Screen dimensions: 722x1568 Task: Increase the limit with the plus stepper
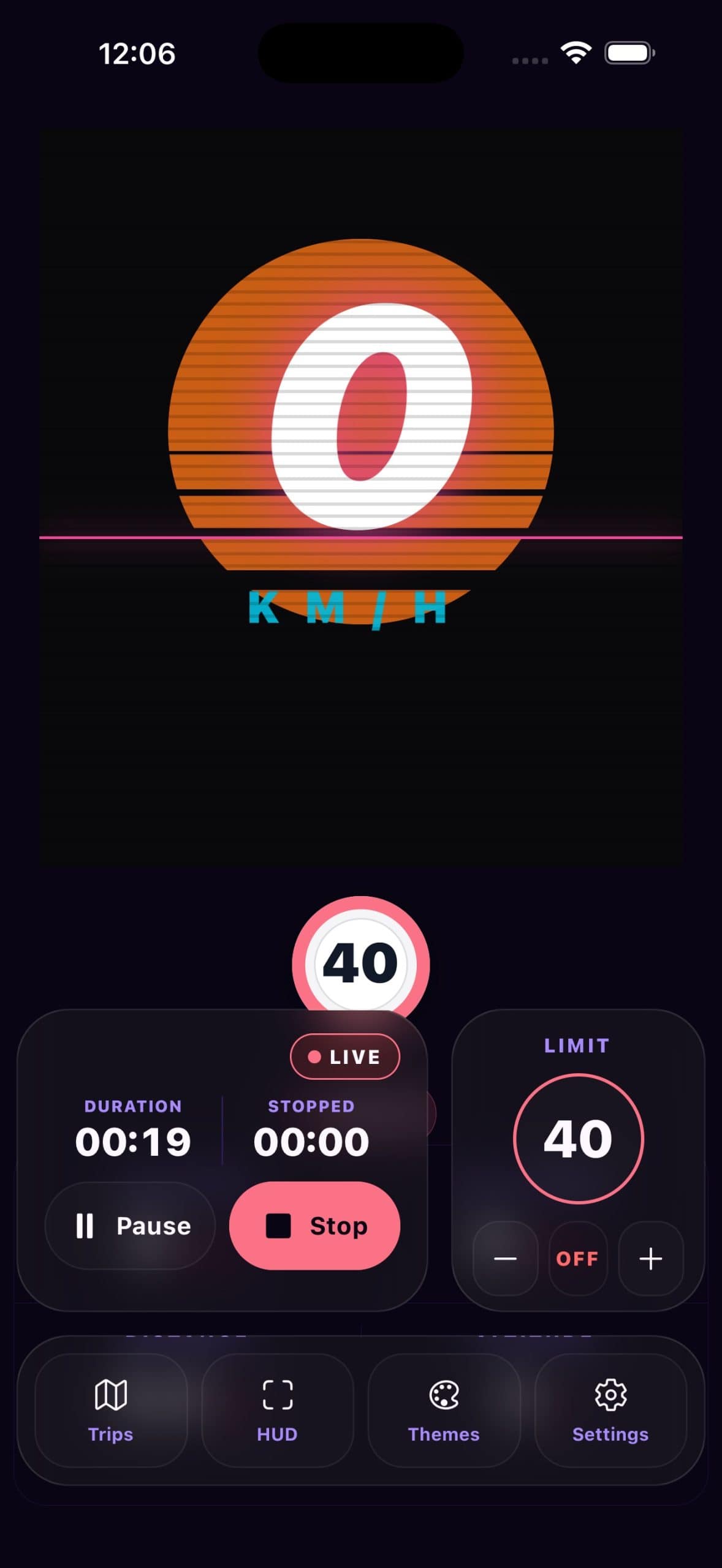(651, 1259)
